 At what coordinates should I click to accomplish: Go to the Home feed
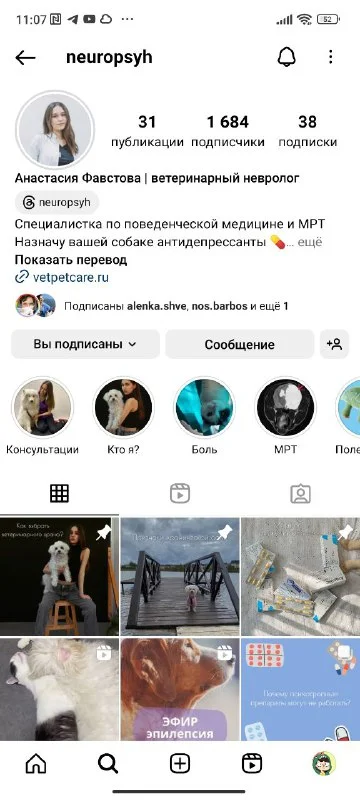pyautogui.click(x=36, y=763)
